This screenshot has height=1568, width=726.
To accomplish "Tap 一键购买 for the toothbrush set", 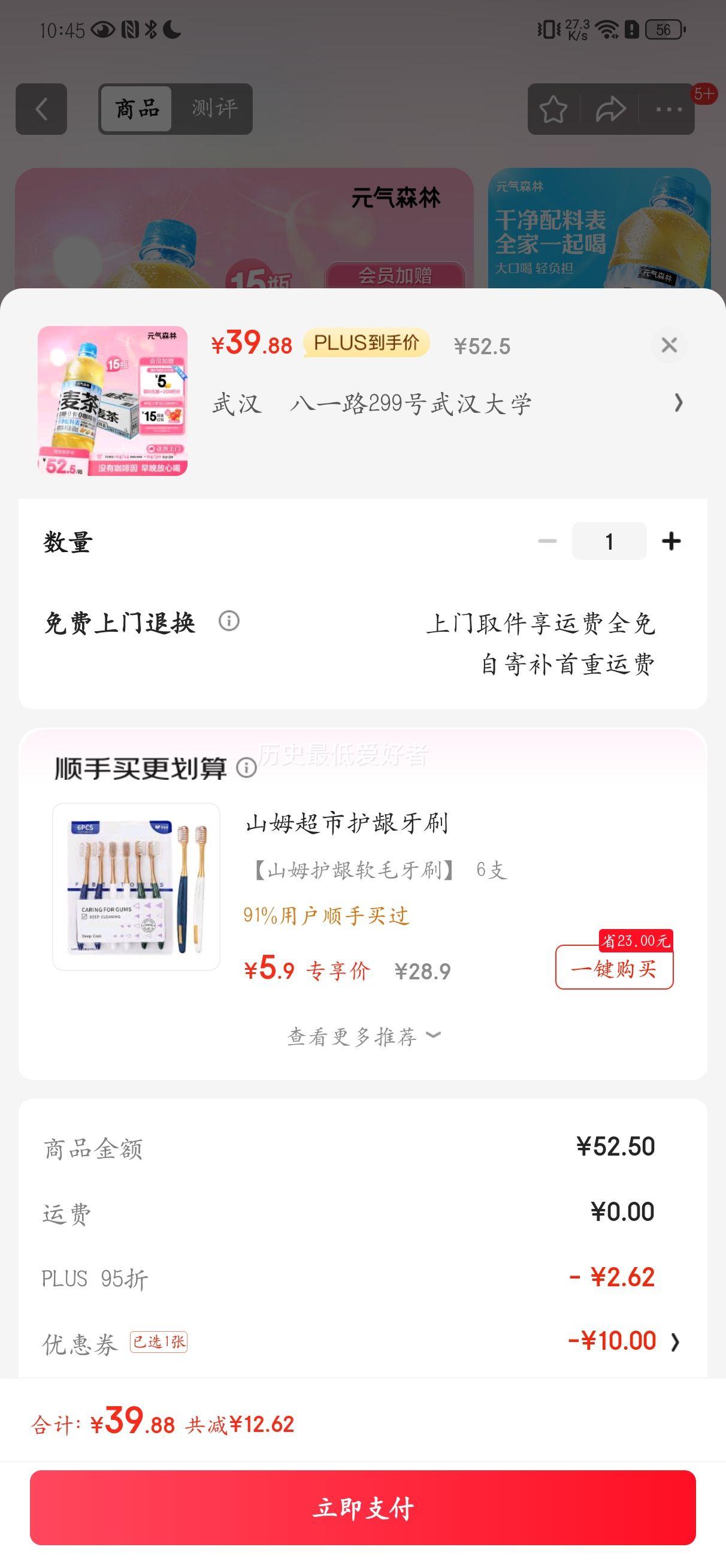I will click(614, 968).
